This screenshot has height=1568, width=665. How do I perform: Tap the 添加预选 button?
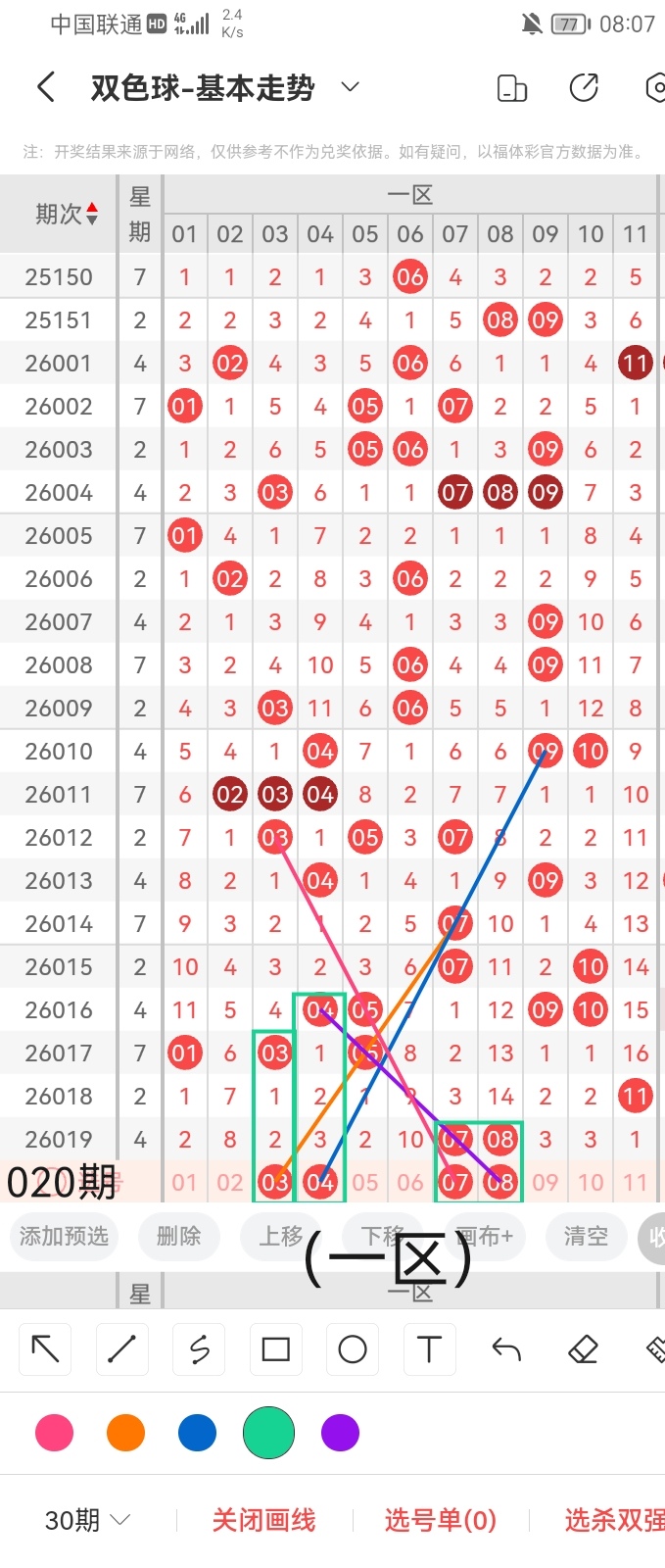point(65,1236)
